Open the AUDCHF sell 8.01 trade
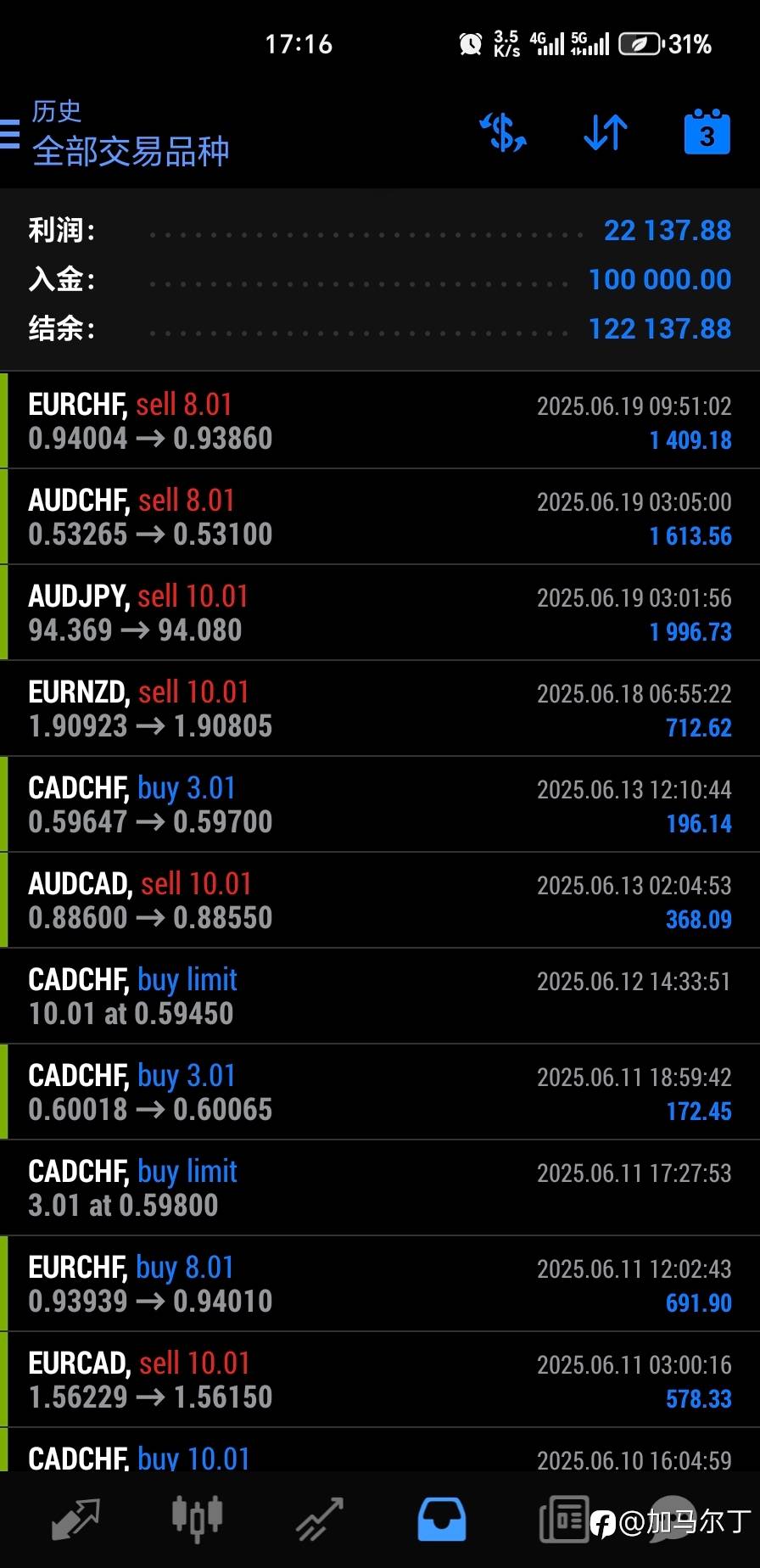This screenshot has height=1568, width=760. (380, 517)
